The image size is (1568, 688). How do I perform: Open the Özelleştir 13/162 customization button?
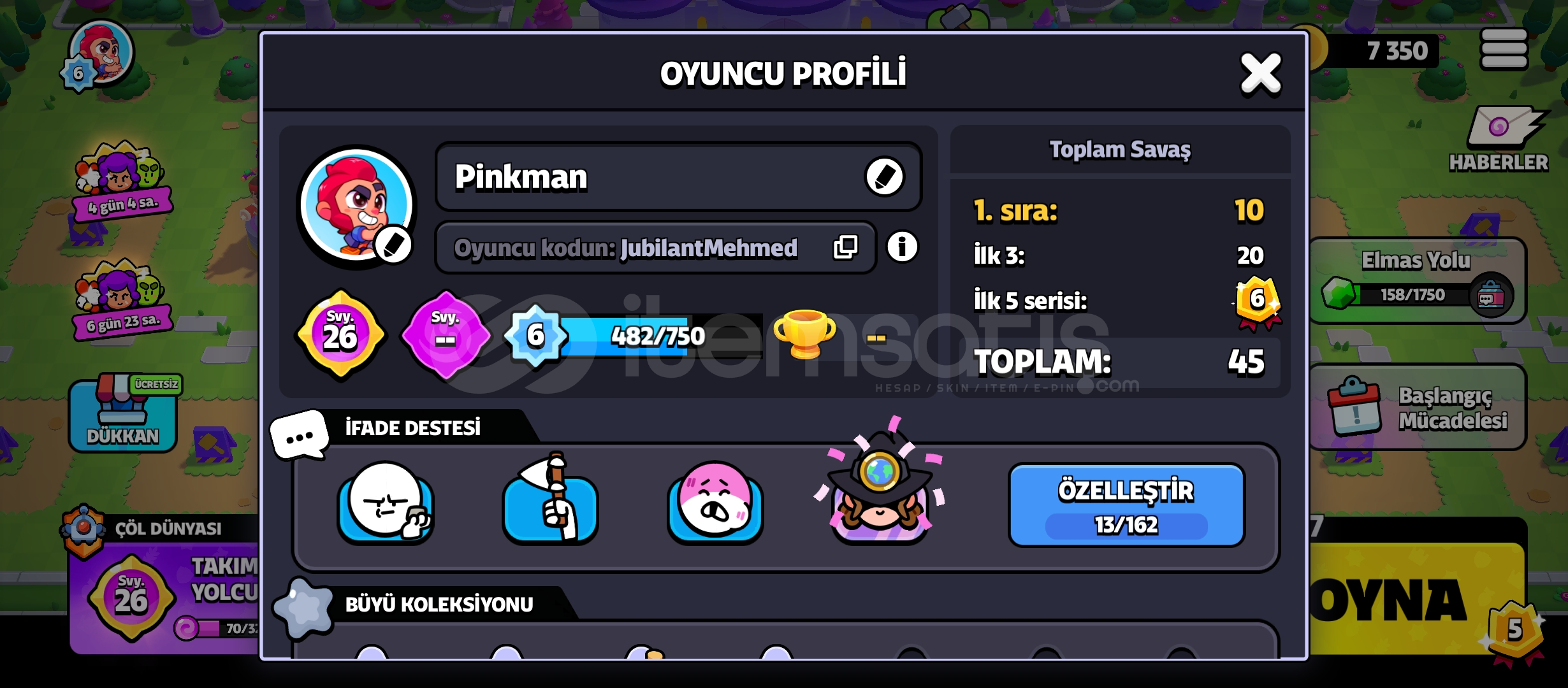(x=1126, y=505)
